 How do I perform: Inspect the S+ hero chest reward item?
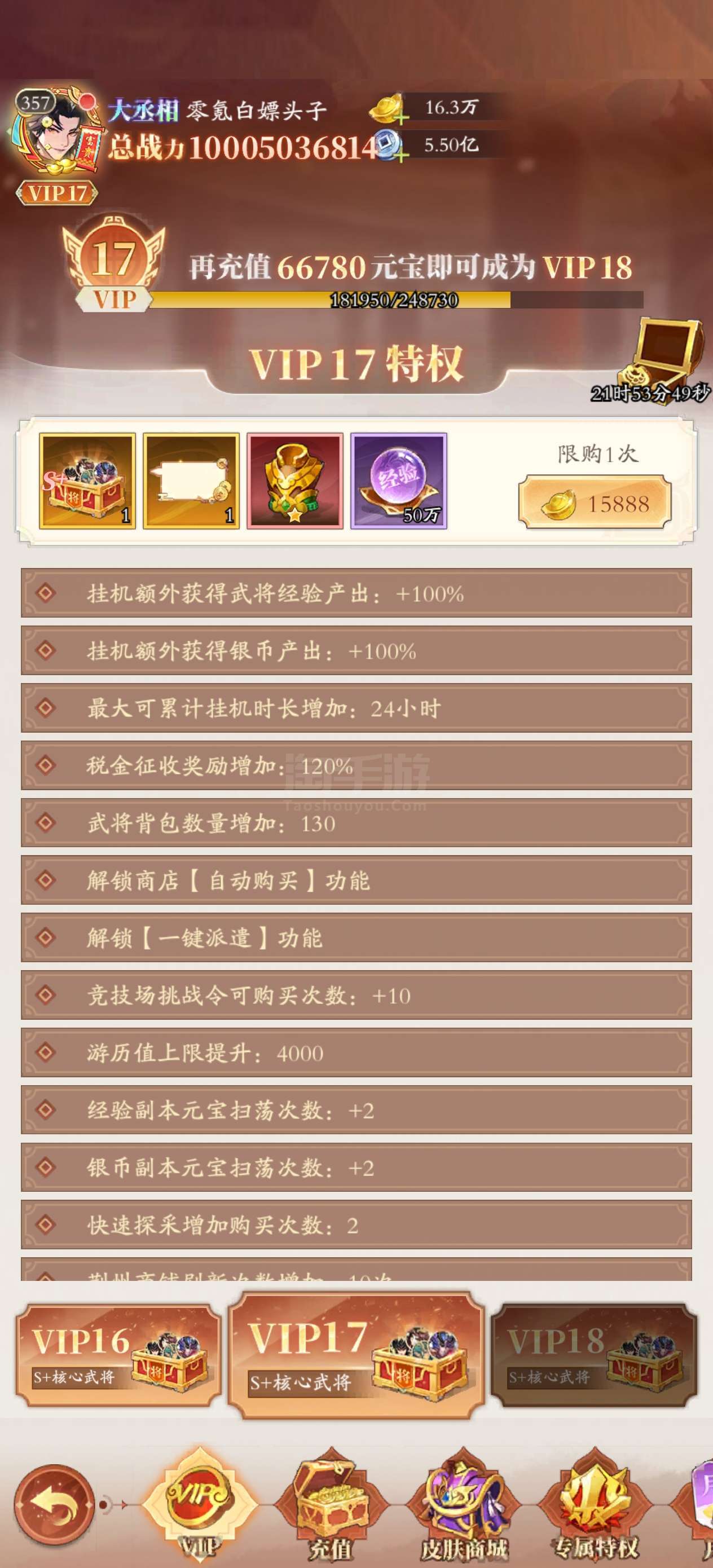87,481
